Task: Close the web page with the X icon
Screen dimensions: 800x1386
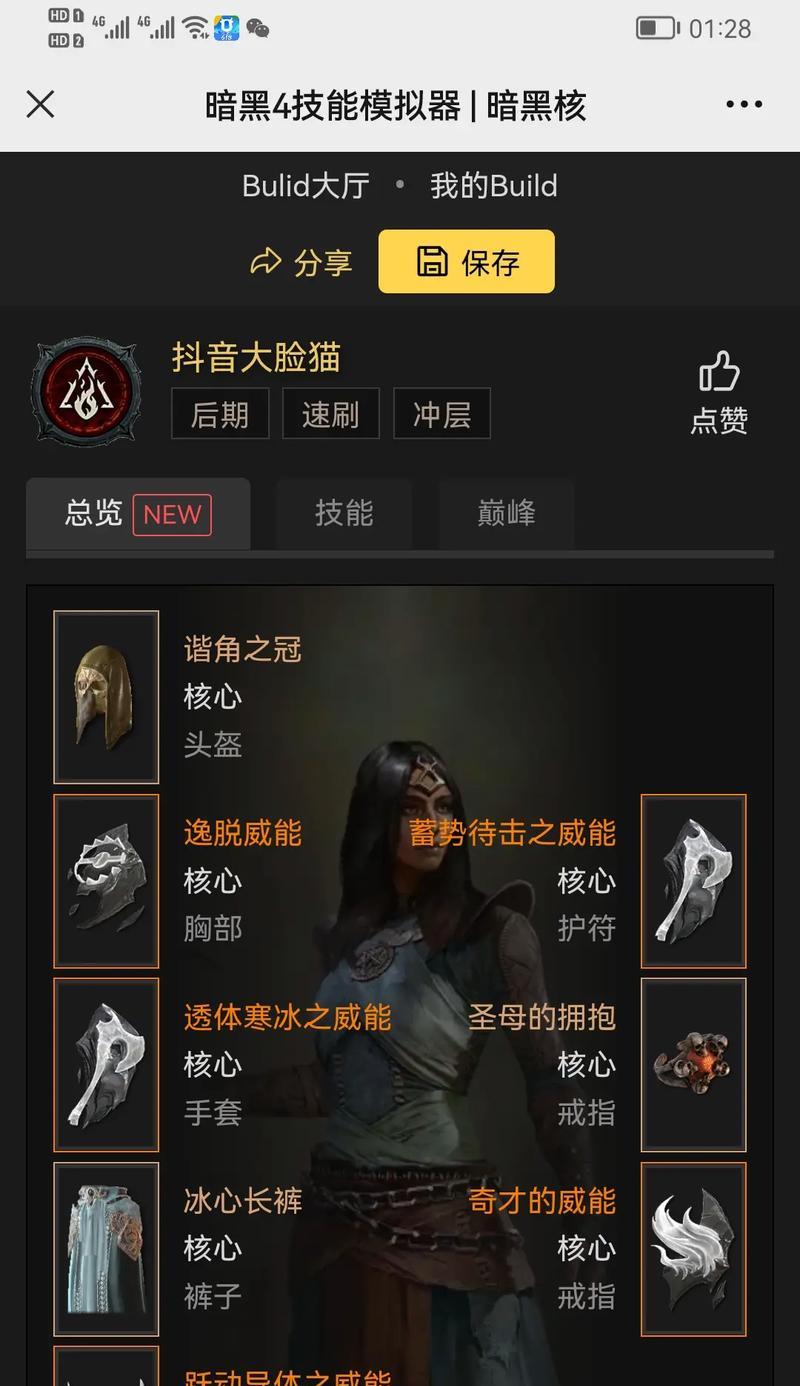Action: [40, 104]
